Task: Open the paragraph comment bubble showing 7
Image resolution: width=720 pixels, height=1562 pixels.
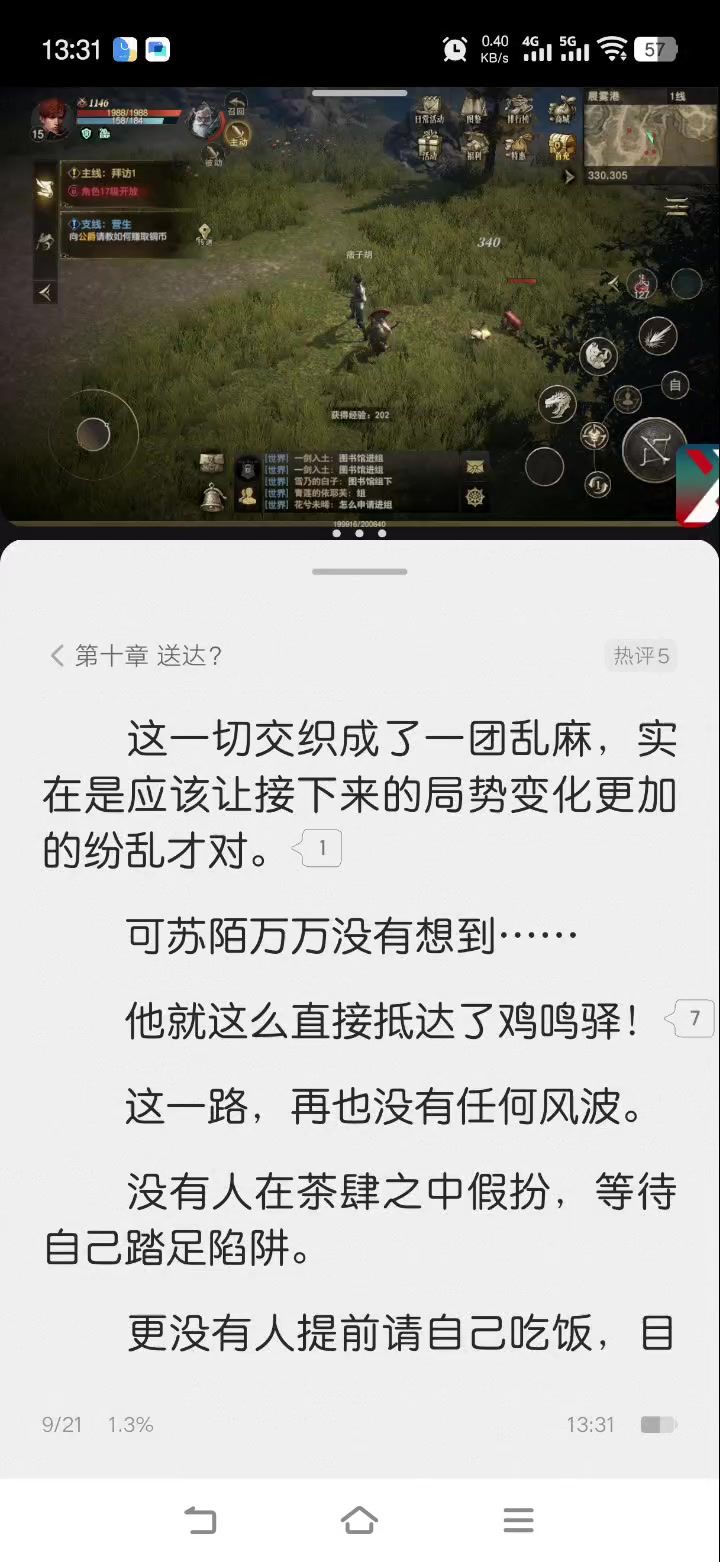Action: tap(693, 1019)
